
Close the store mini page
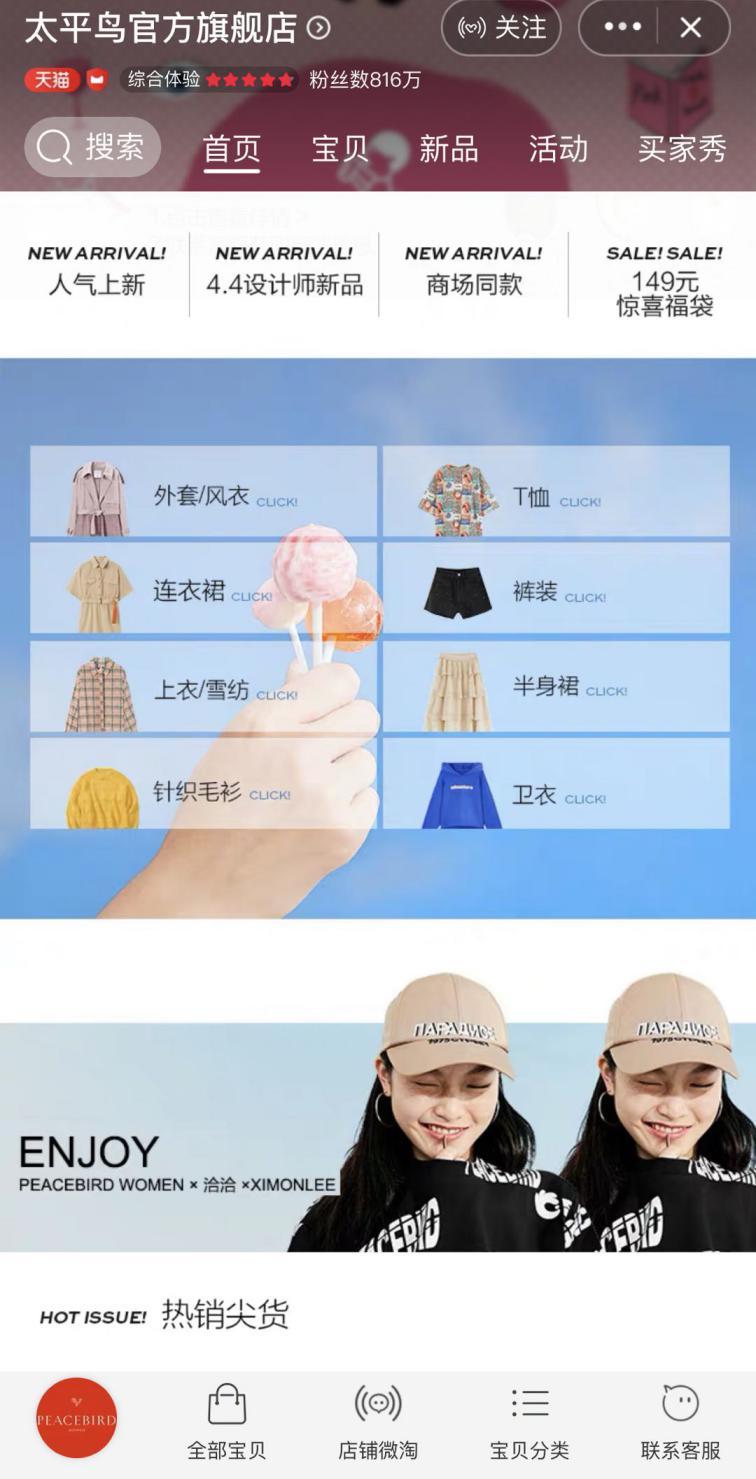[691, 28]
